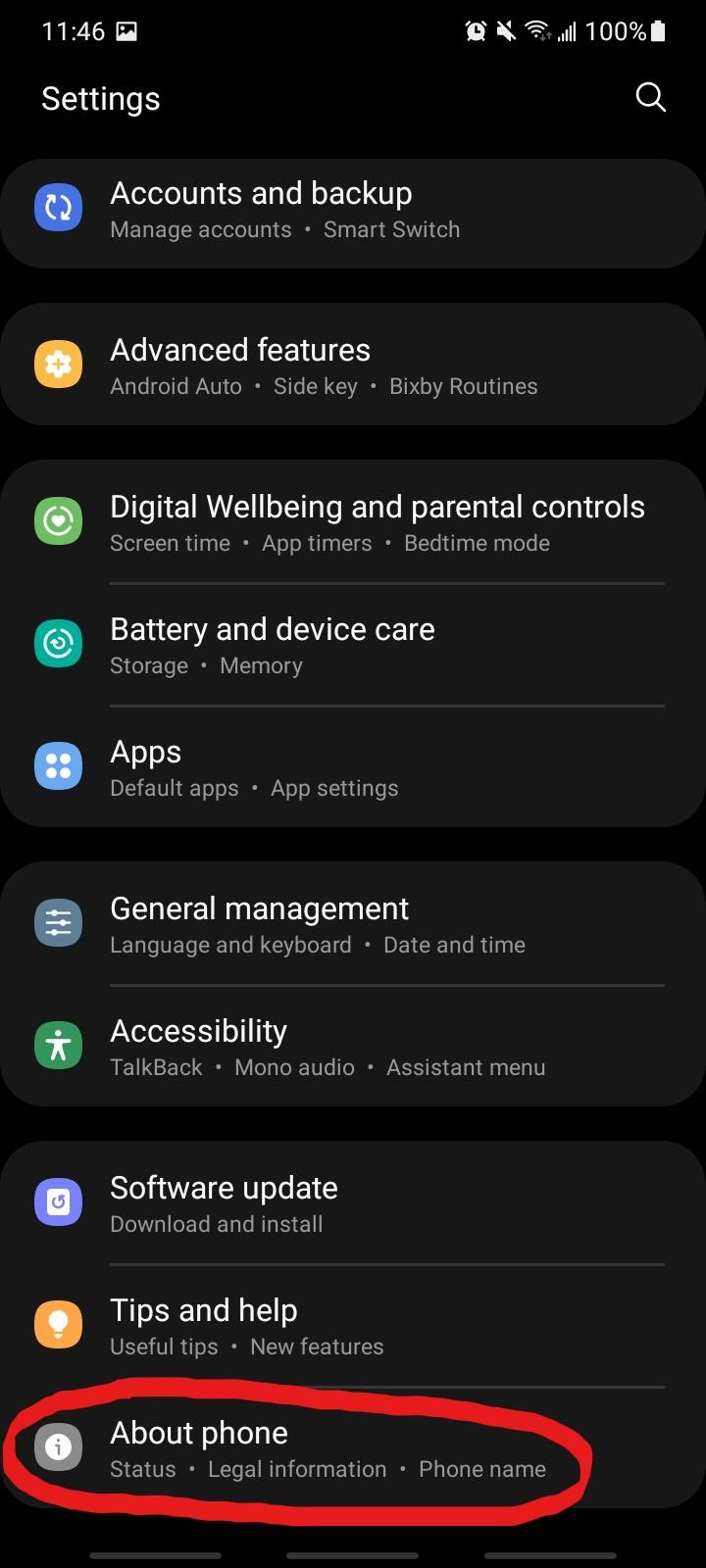
Task: Open the Accessibility settings entry
Action: (294, 1045)
